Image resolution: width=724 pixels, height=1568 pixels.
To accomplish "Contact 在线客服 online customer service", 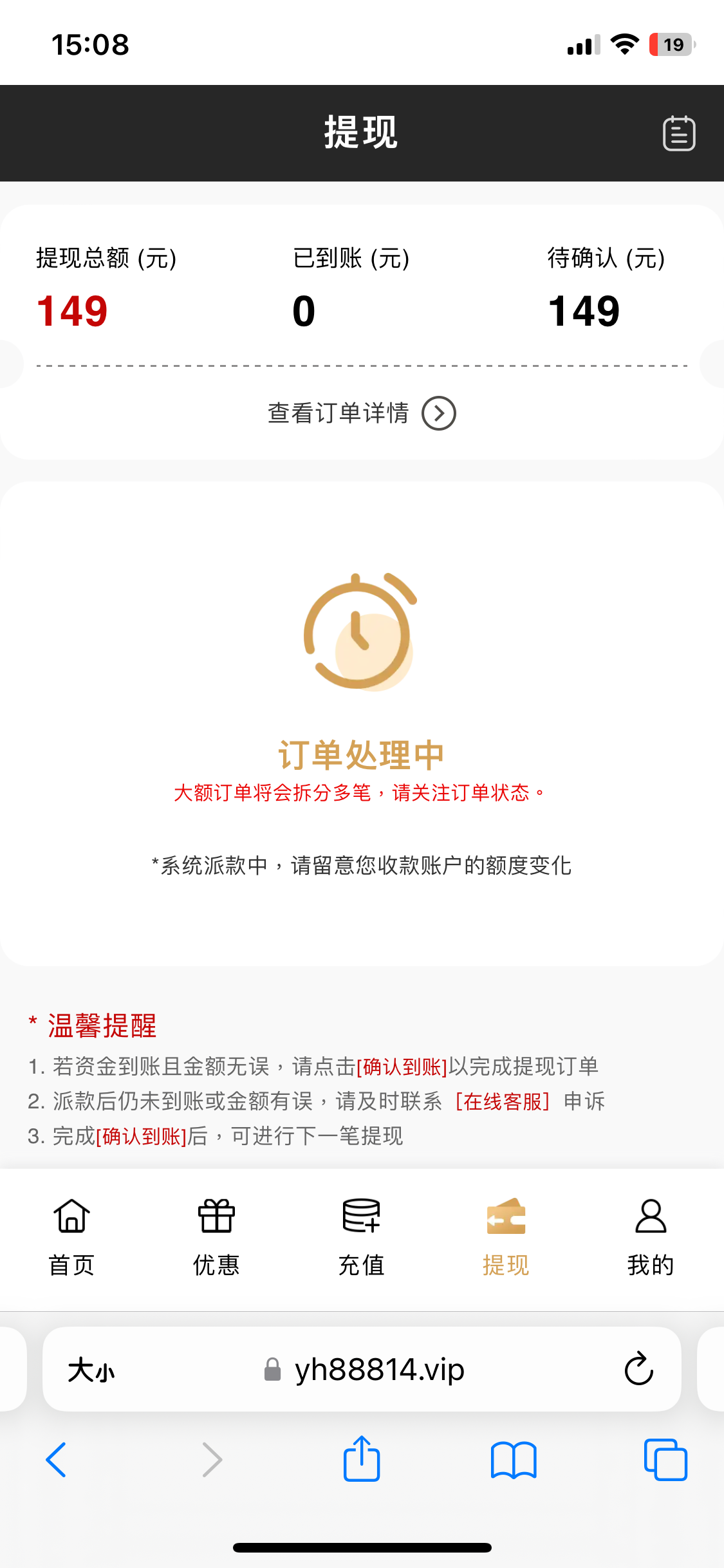I will tap(502, 1101).
